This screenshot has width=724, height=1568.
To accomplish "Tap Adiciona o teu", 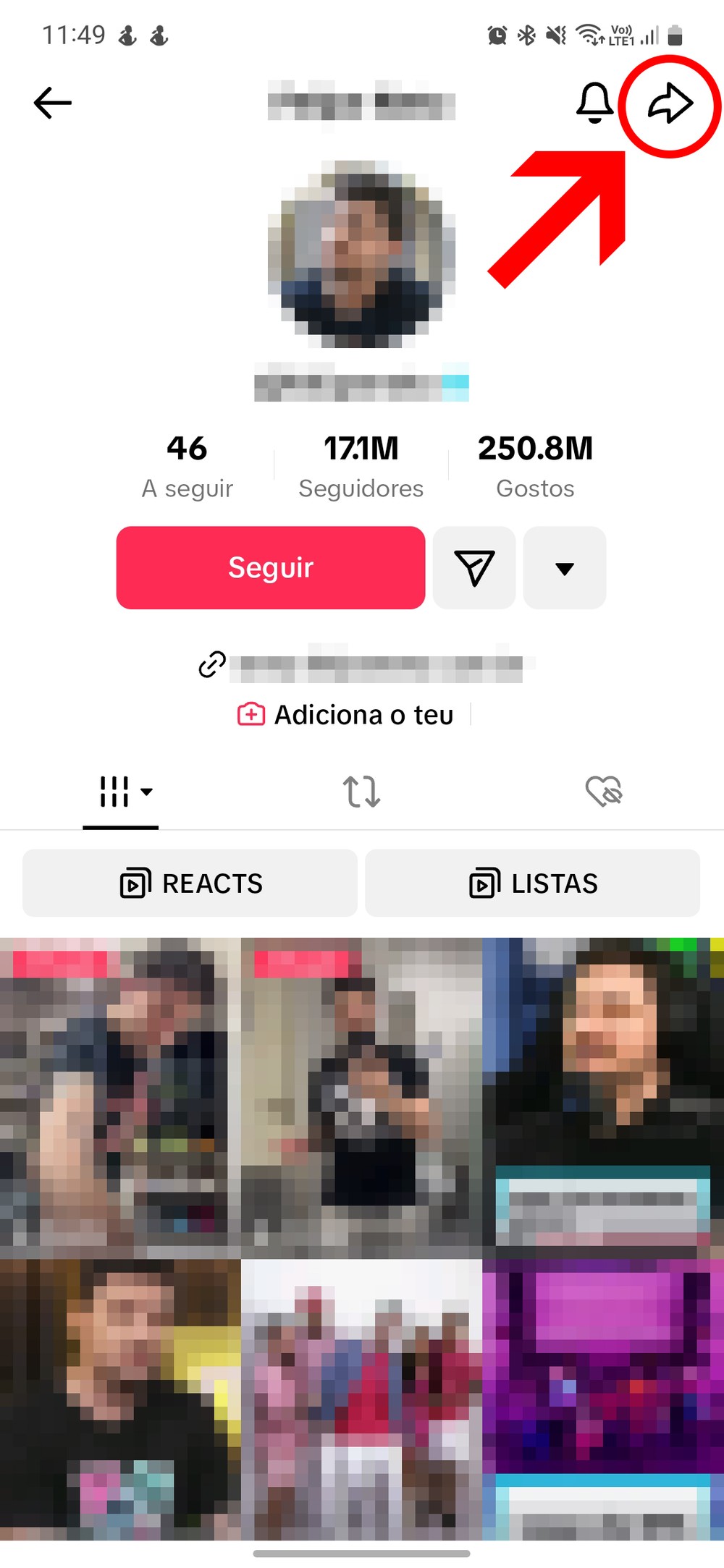I will 348,715.
